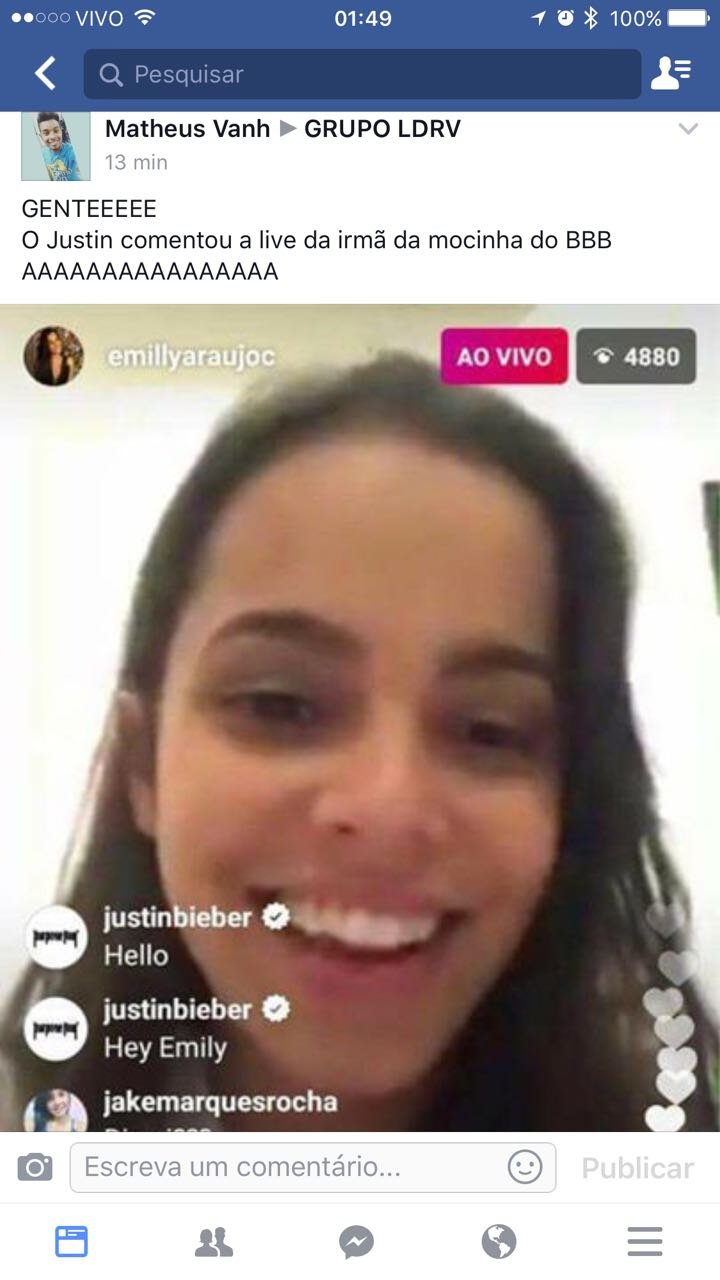720x1280 pixels.
Task: Expand the post options chevron
Action: (x=688, y=129)
